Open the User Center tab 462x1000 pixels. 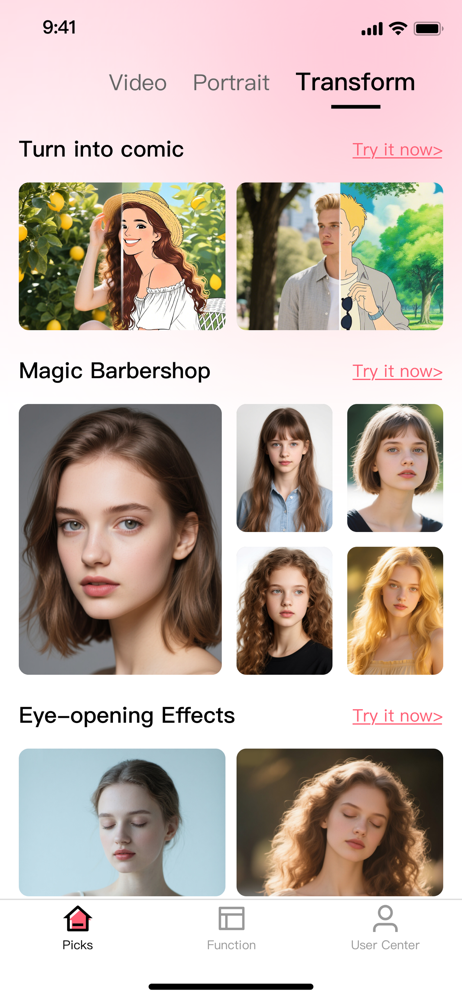pos(385,928)
